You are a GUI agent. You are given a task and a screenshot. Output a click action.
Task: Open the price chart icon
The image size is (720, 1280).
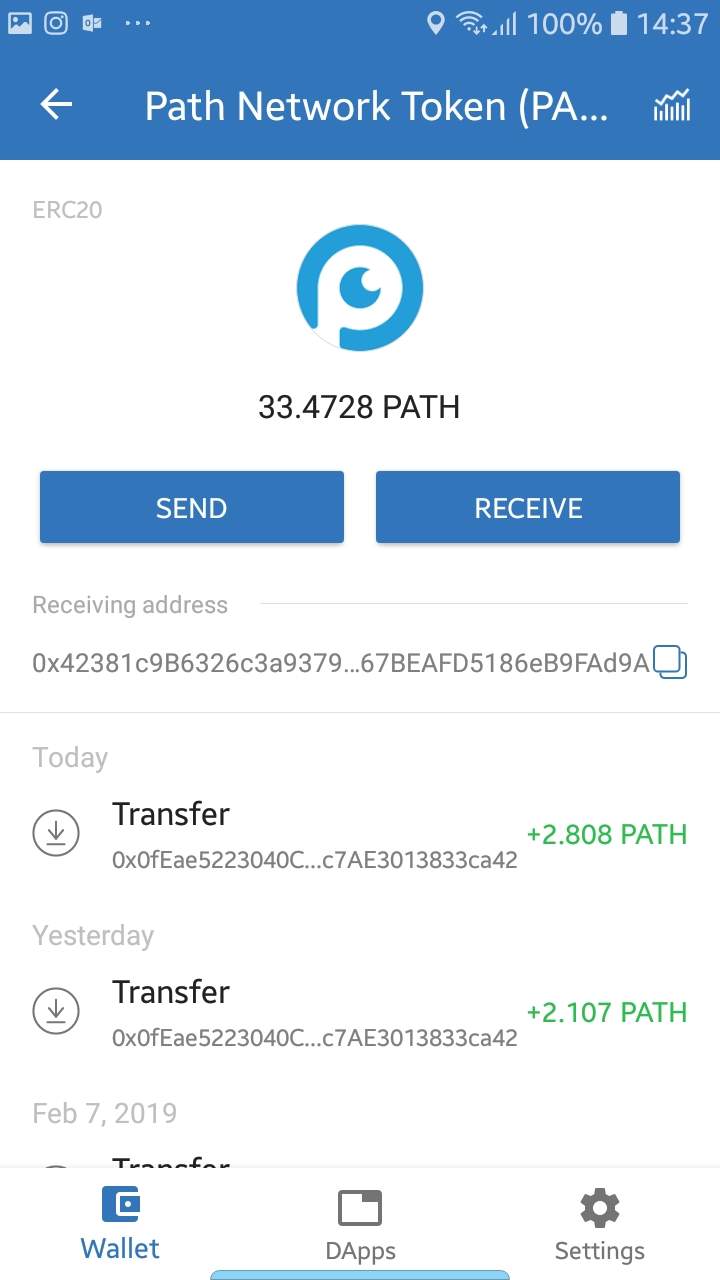point(671,105)
